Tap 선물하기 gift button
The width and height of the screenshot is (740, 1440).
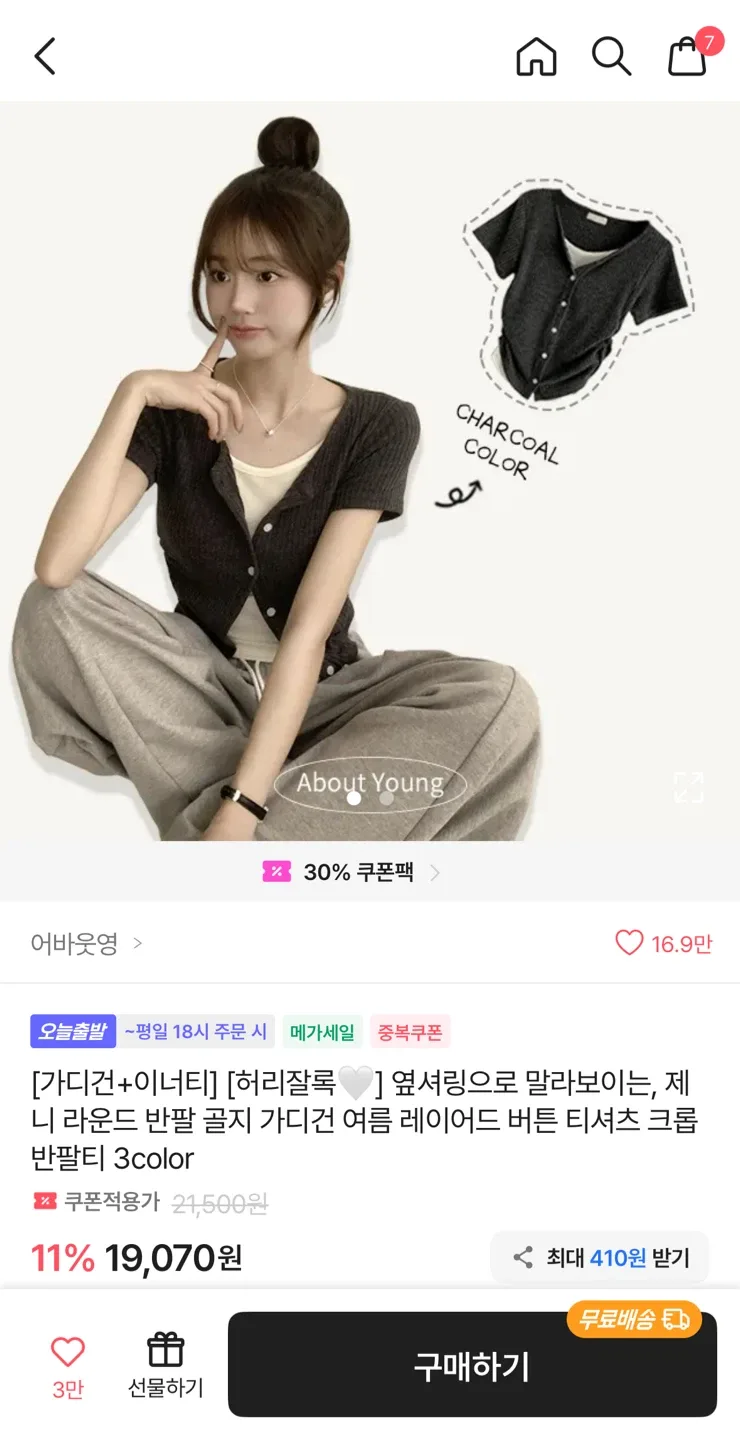point(165,1365)
